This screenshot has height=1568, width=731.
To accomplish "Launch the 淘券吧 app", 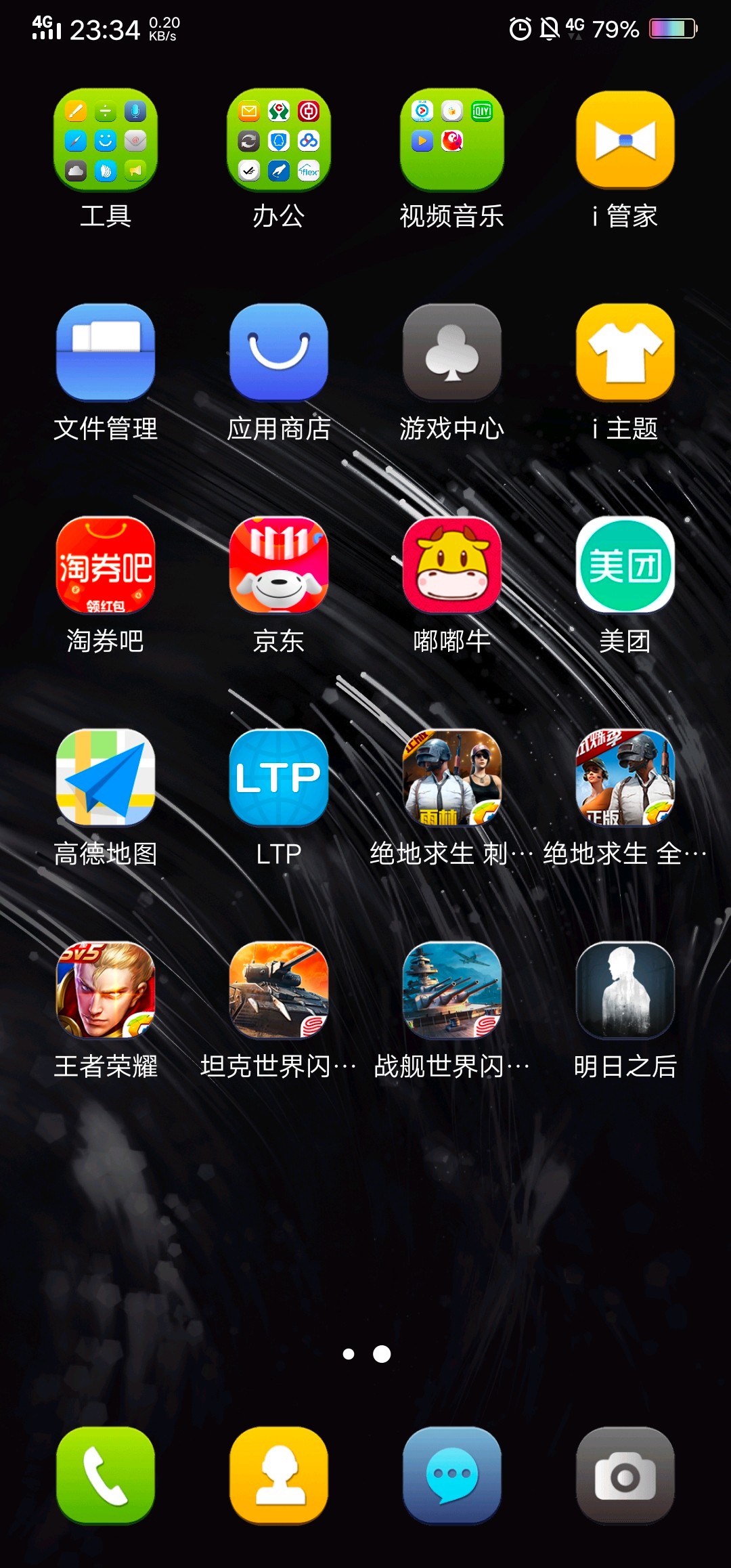I will (x=106, y=565).
